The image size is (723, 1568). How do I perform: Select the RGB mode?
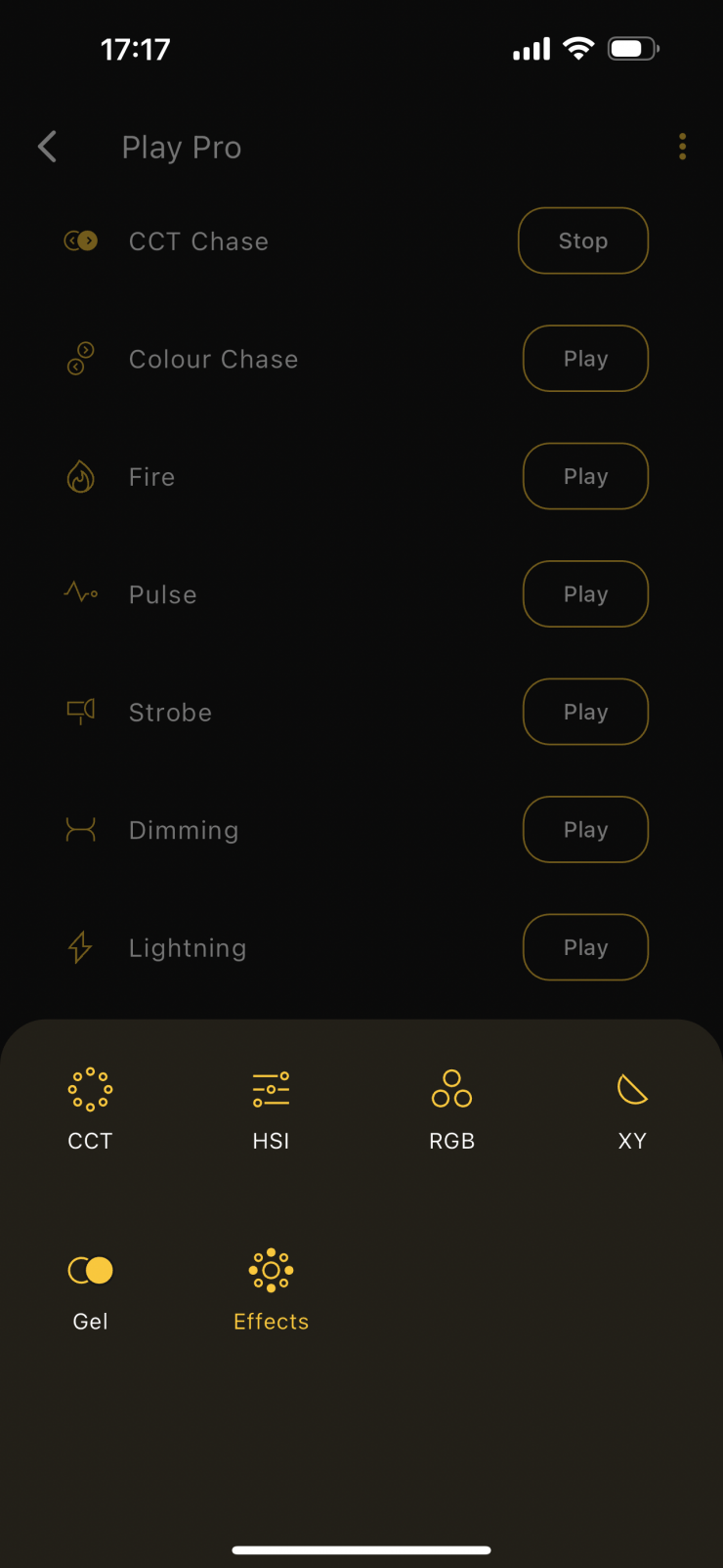[x=451, y=1109]
